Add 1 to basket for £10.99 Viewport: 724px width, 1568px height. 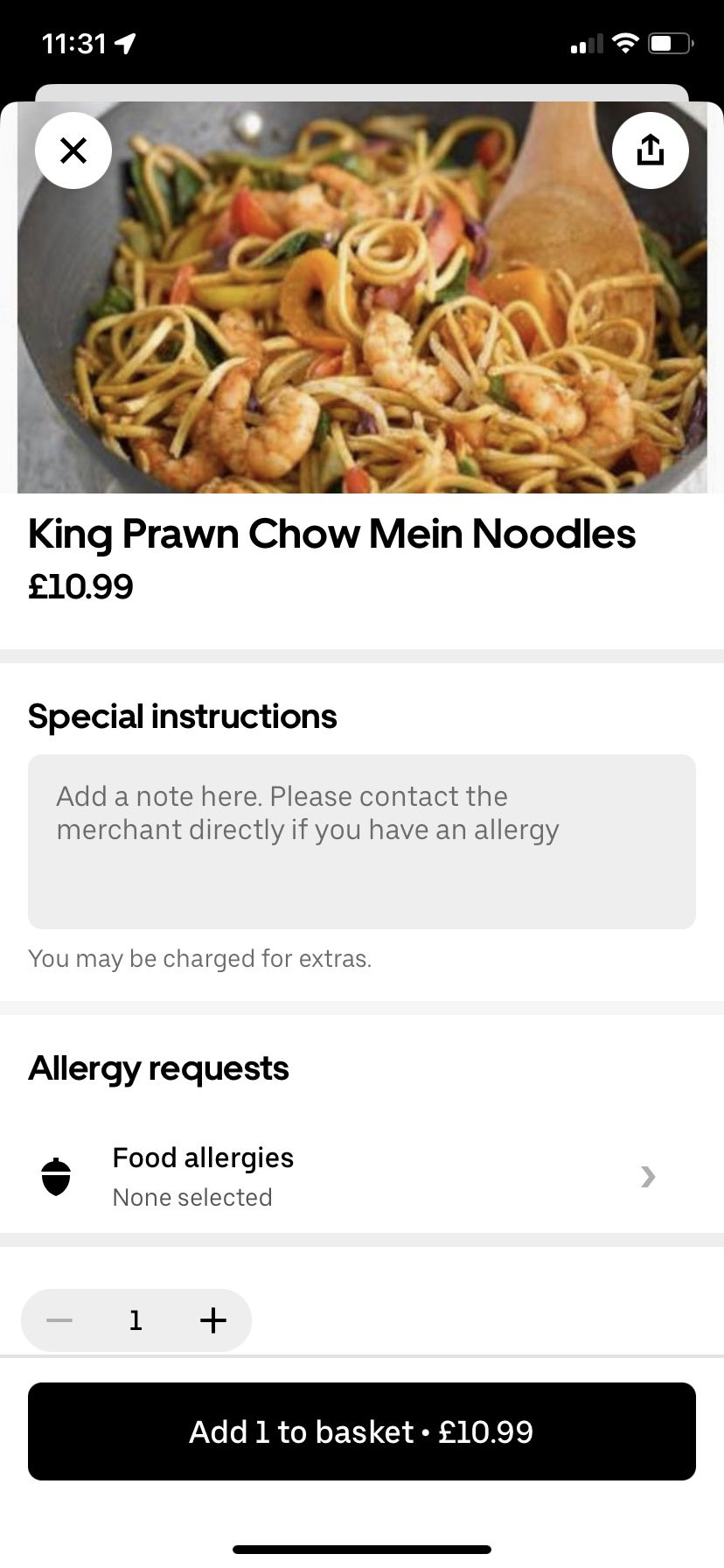[x=361, y=1431]
